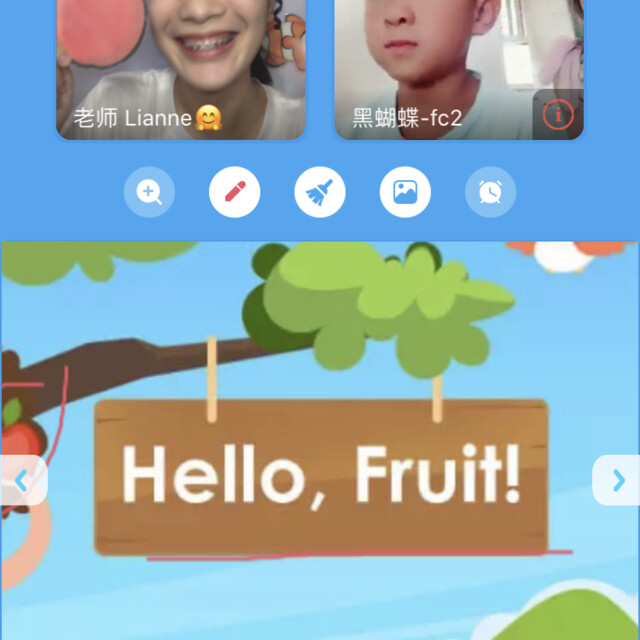The height and width of the screenshot is (640, 640).
Task: Go to the previous slide
Action: point(22,481)
